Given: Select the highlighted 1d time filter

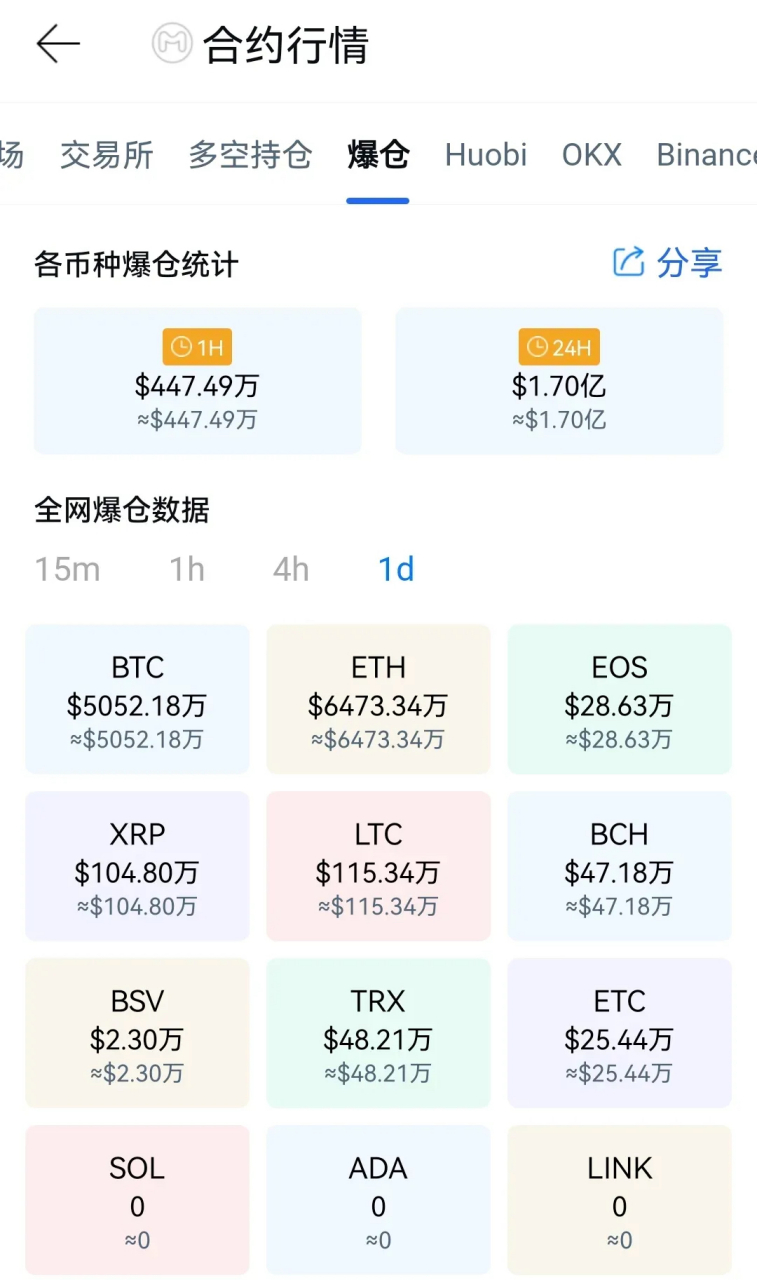Looking at the screenshot, I should 395,569.
